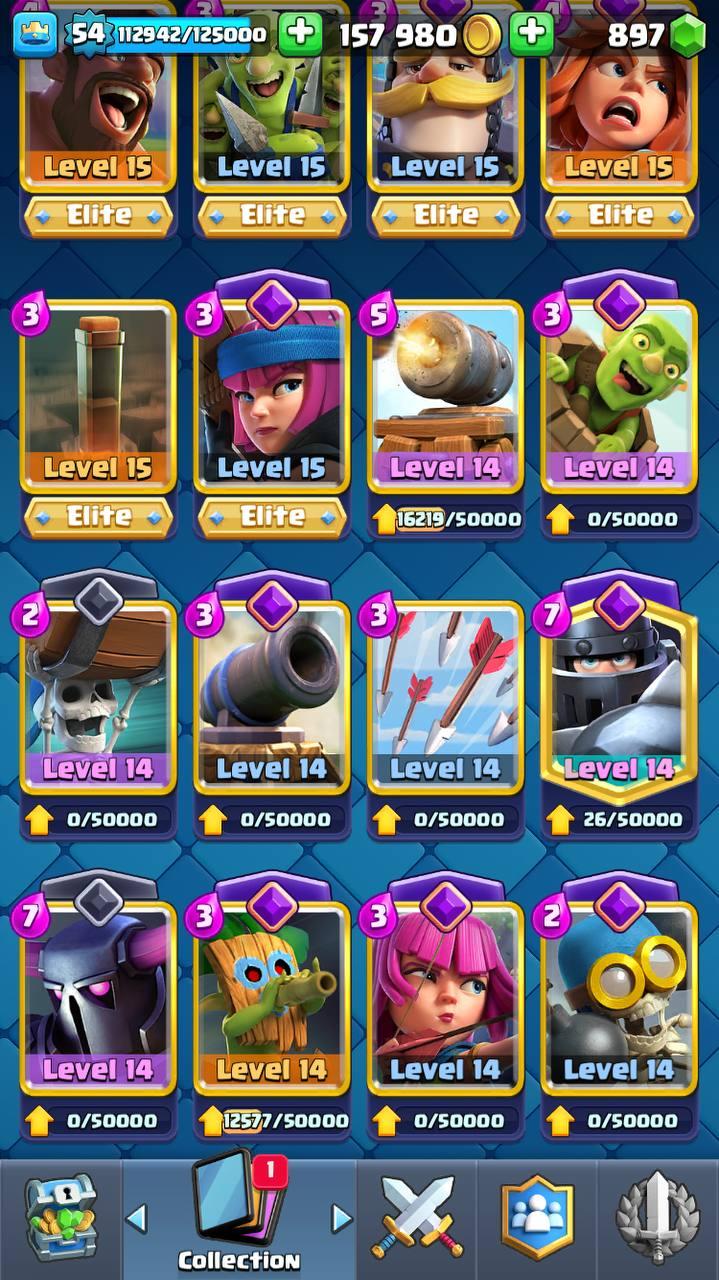Switch to the Shop chest tab

tap(60, 1218)
